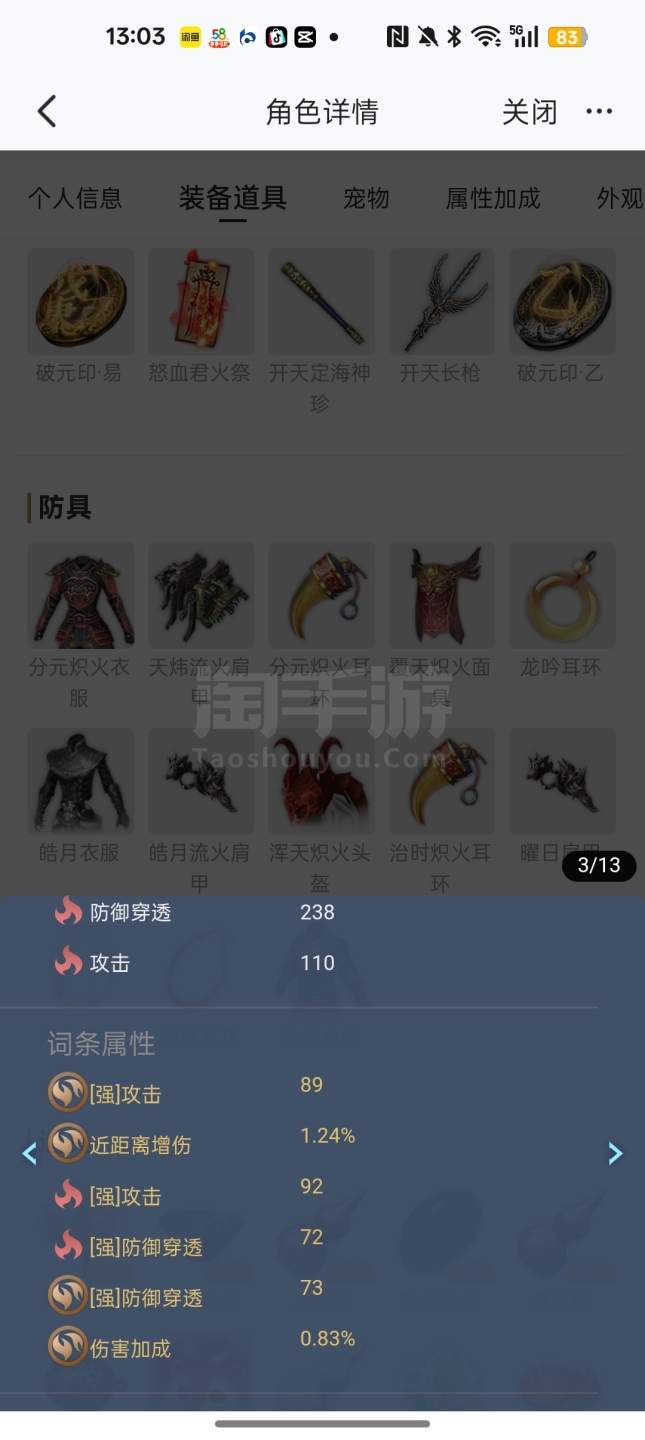
Task: Switch to the 宠物 tab
Action: [366, 198]
